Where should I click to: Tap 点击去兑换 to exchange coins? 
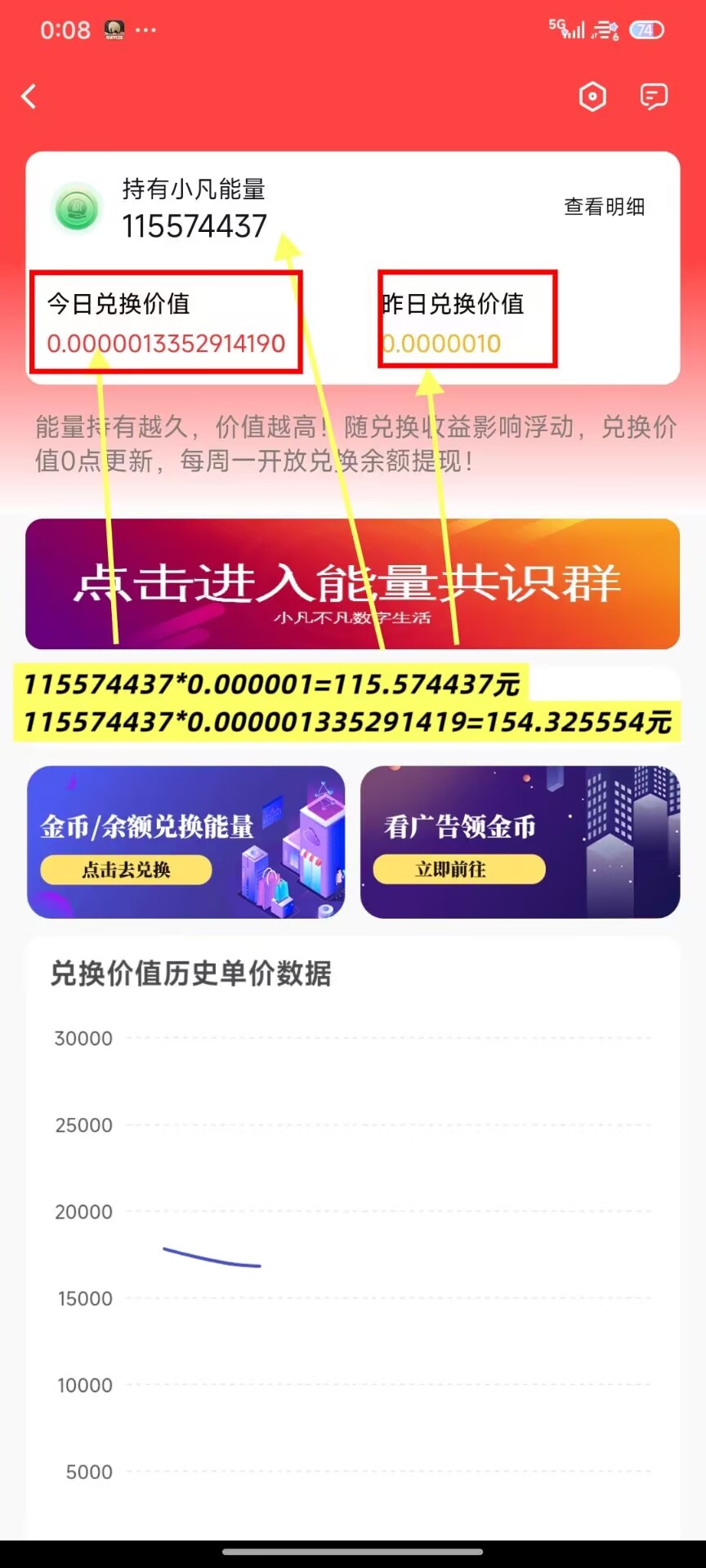[x=127, y=870]
